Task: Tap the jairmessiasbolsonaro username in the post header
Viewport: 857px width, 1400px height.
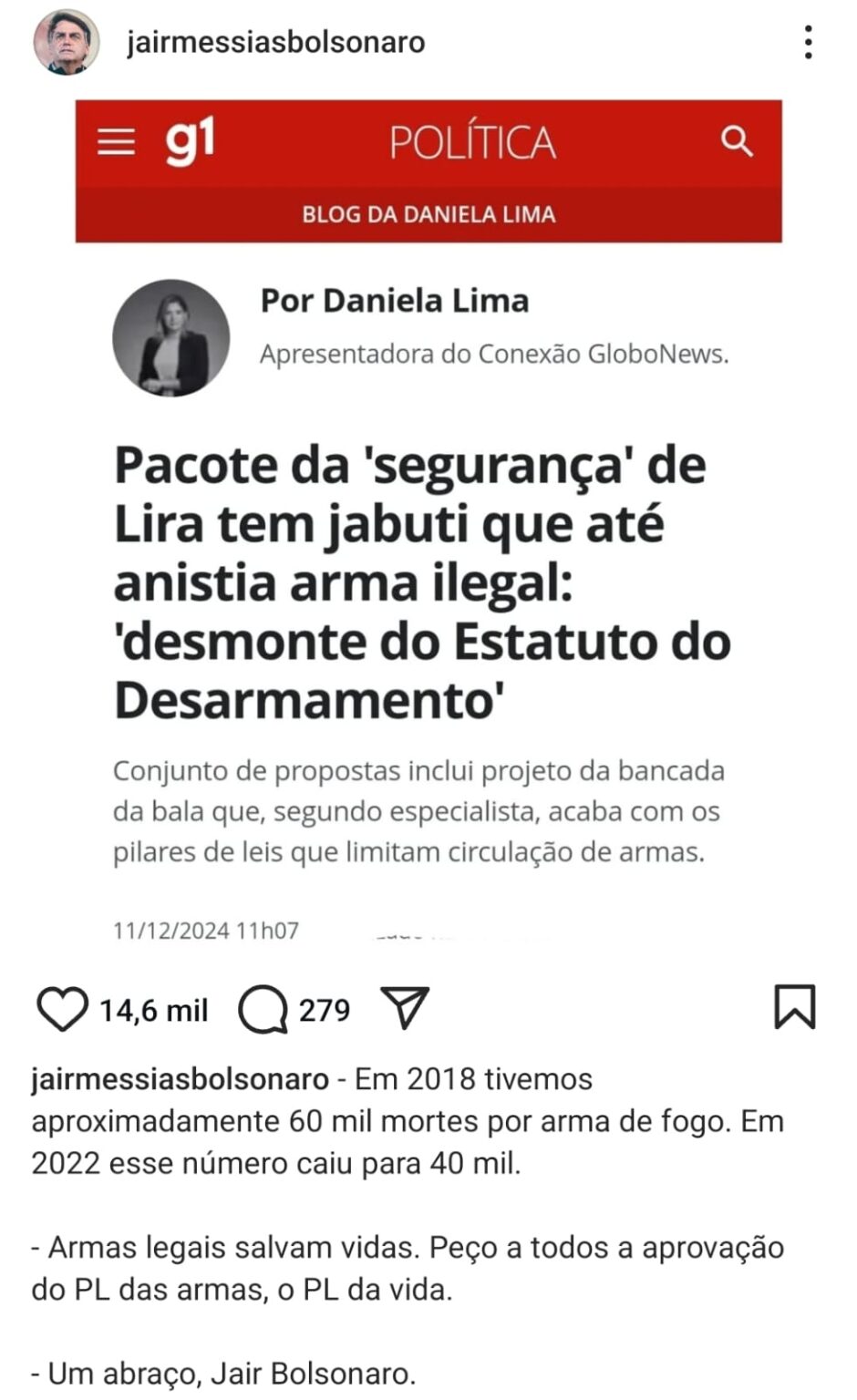Action: [x=275, y=43]
